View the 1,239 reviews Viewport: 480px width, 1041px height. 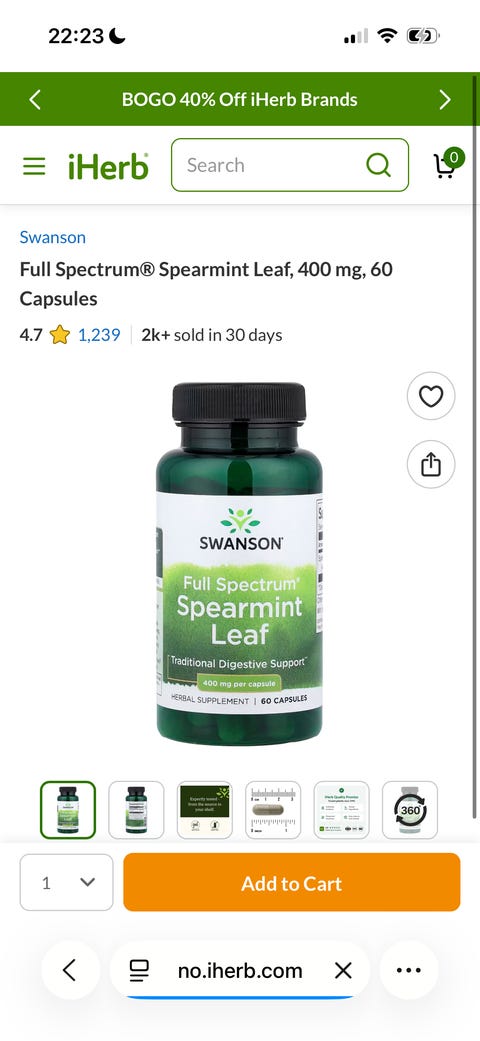tap(99, 335)
